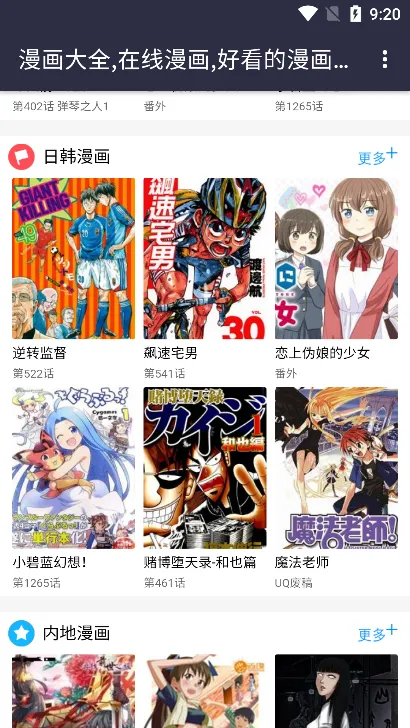
Task: Open the 飙速宅男 manga cover
Action: coord(205,259)
